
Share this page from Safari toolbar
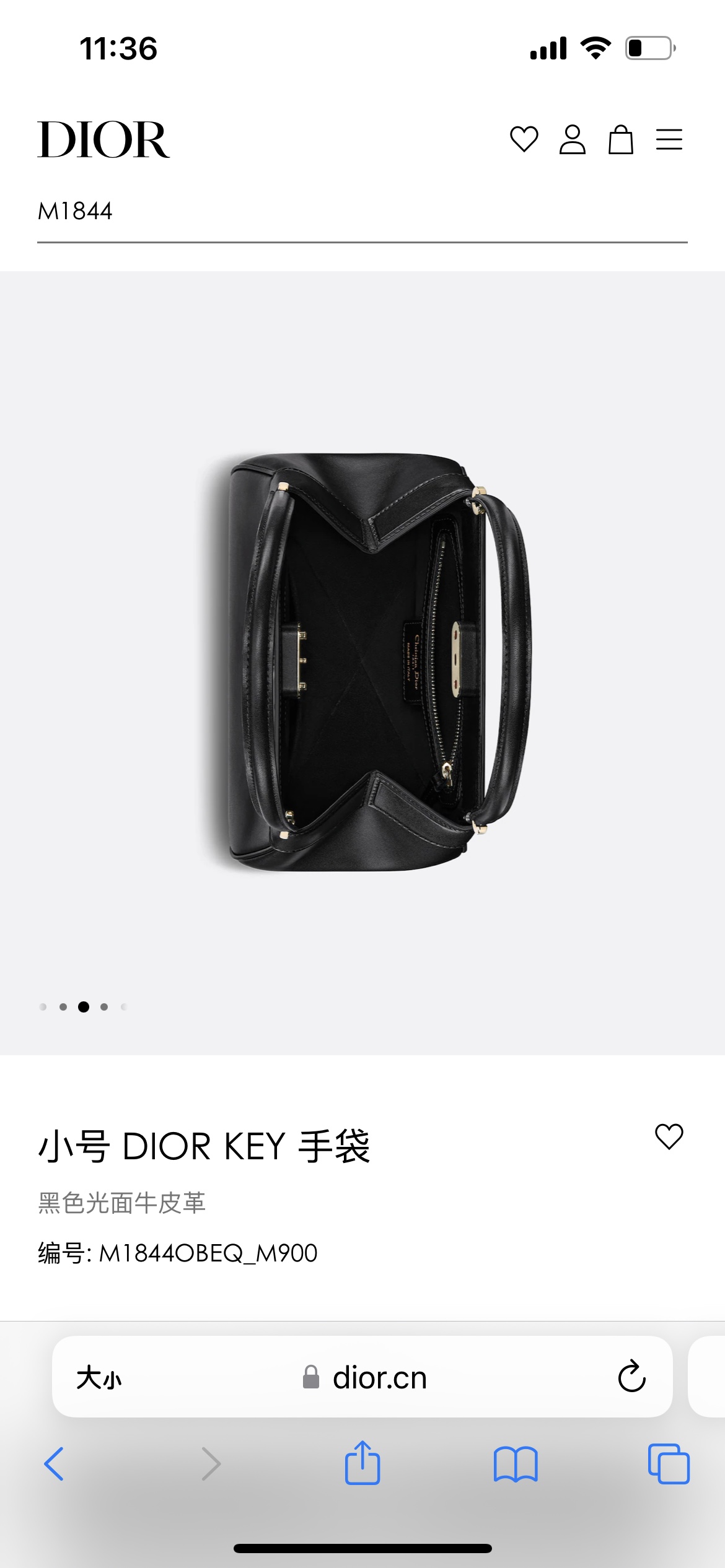pyautogui.click(x=362, y=1463)
